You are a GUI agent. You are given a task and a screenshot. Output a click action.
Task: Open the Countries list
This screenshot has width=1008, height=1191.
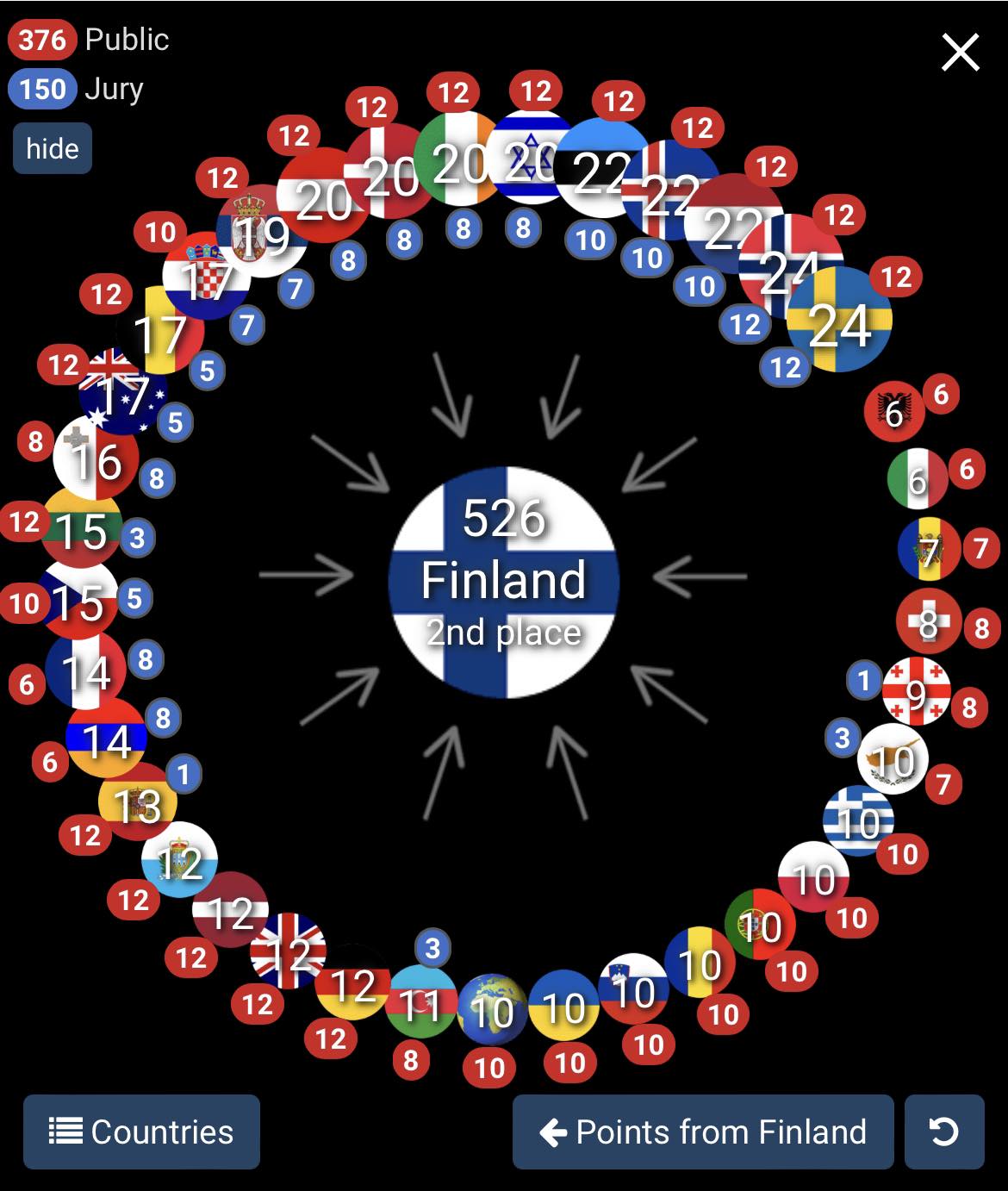point(141,1132)
